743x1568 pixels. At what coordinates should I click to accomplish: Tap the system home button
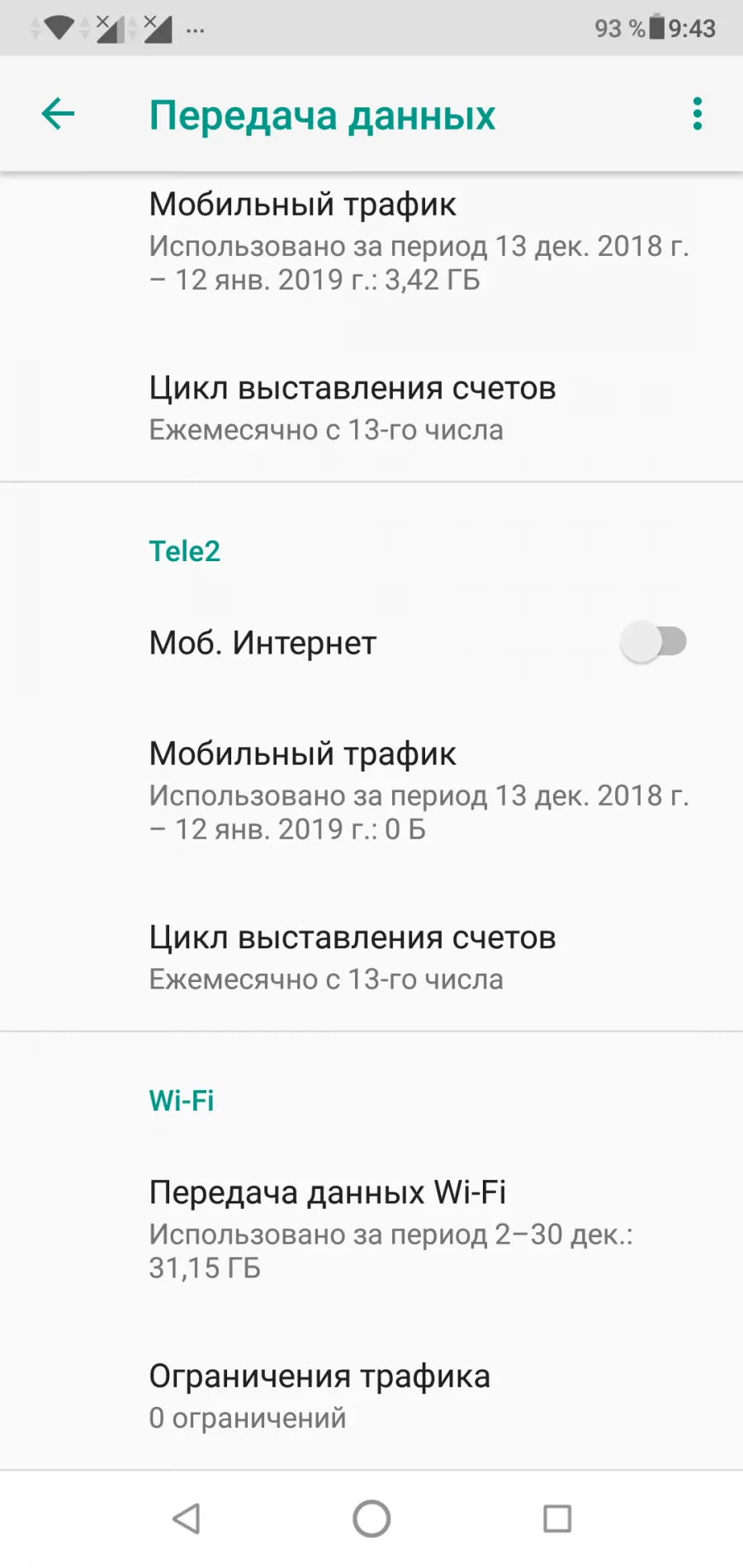(371, 1518)
